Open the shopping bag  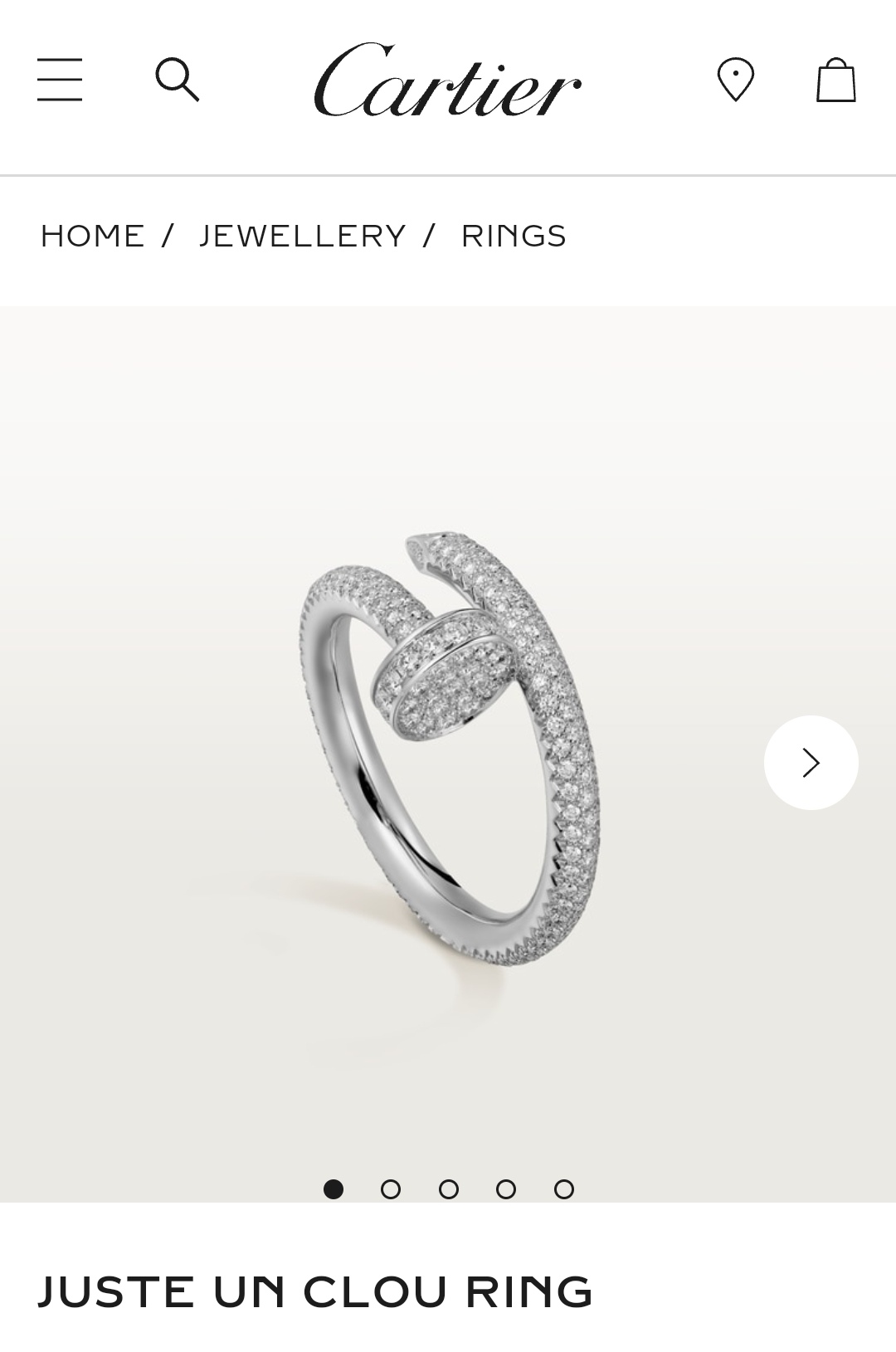pos(835,81)
